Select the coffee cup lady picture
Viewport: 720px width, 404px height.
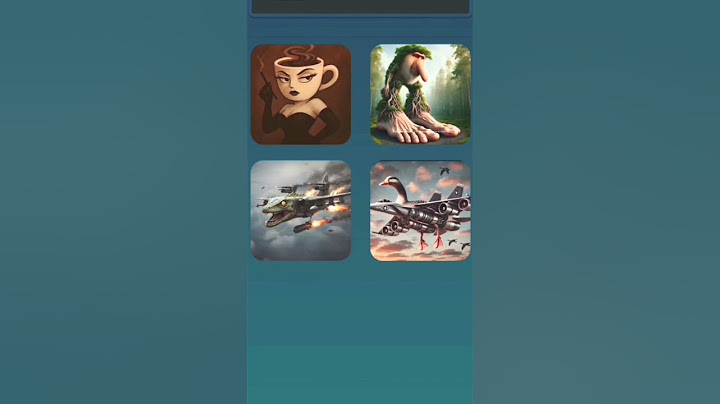coord(300,94)
